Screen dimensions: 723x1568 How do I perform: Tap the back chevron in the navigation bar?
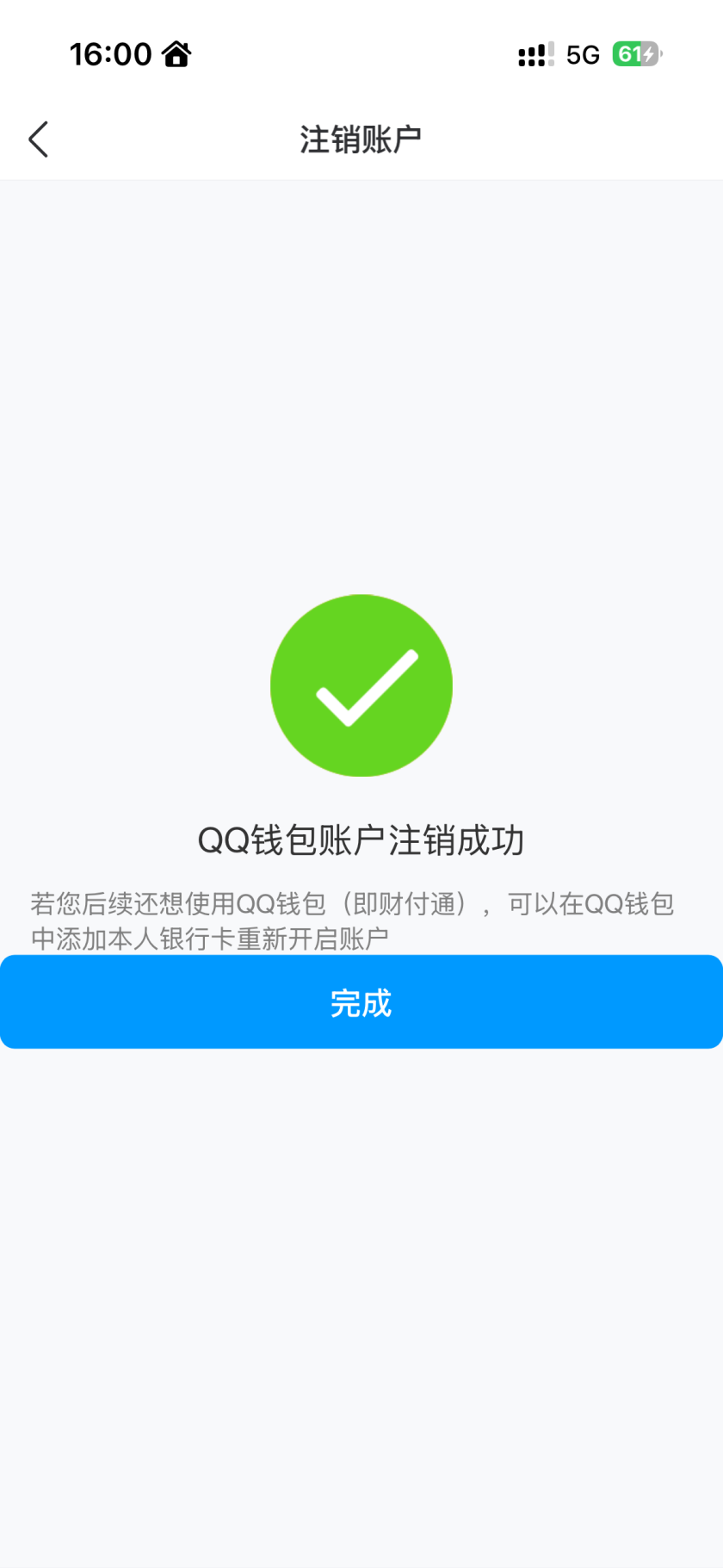(x=38, y=138)
